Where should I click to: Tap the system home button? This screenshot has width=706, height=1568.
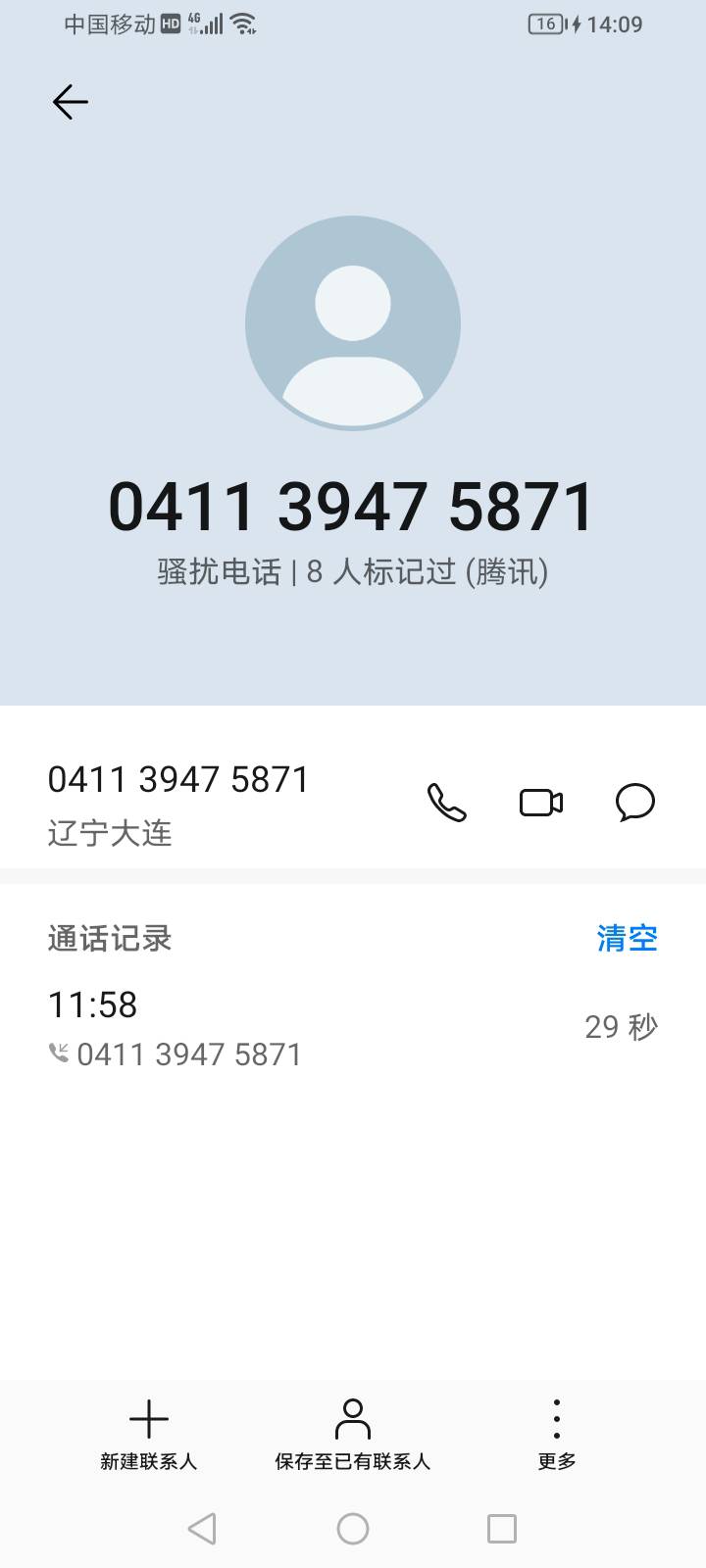click(353, 1529)
